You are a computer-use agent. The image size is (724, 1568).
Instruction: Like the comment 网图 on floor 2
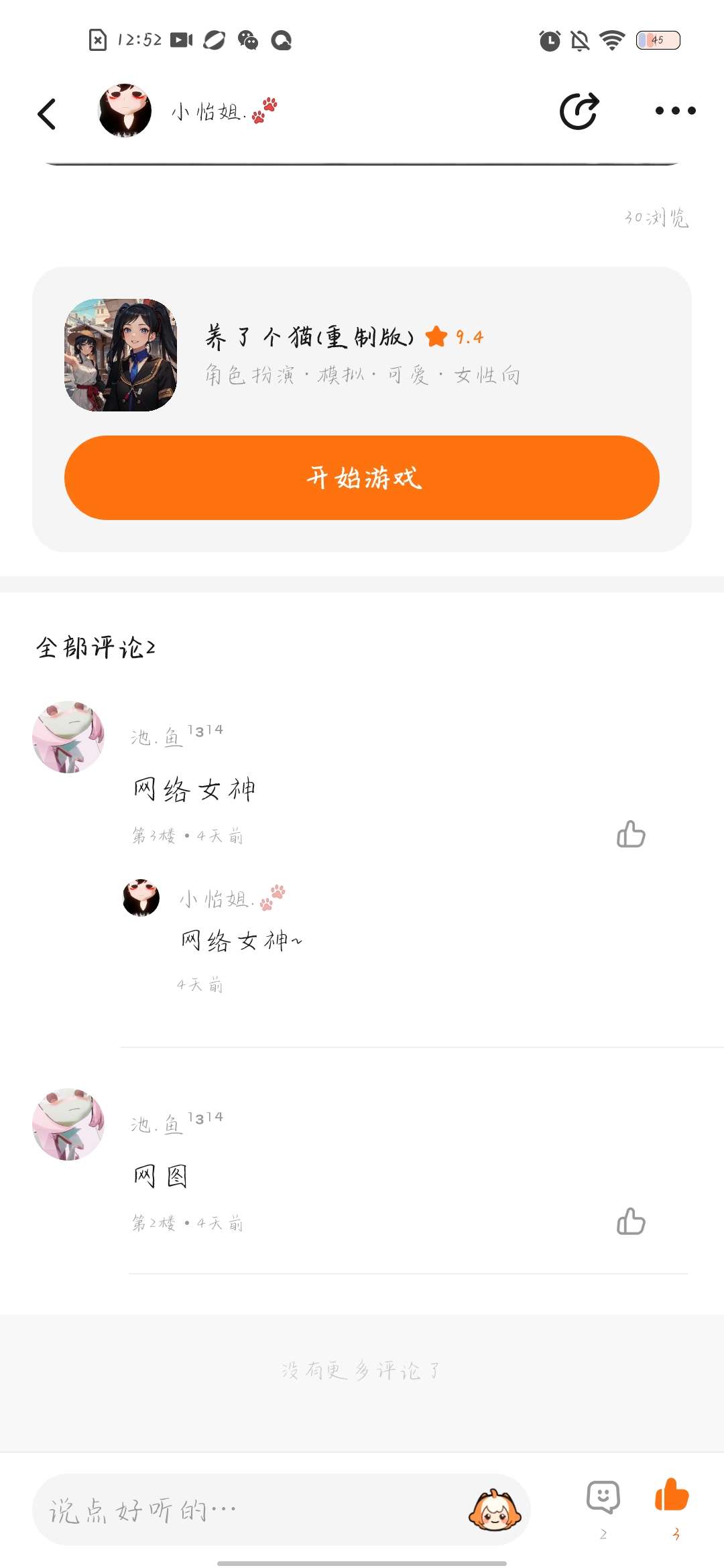(x=631, y=1222)
